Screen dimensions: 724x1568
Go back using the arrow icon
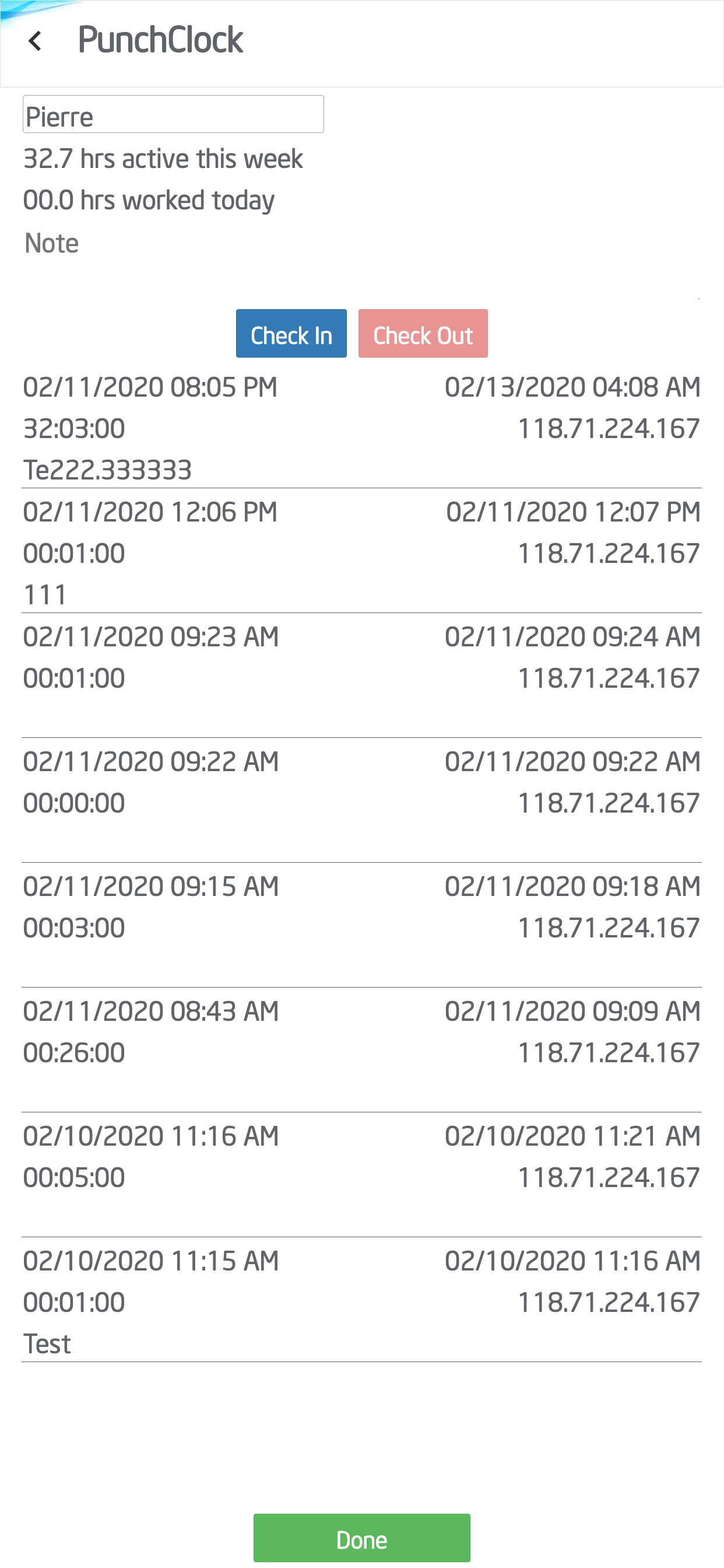click(36, 41)
